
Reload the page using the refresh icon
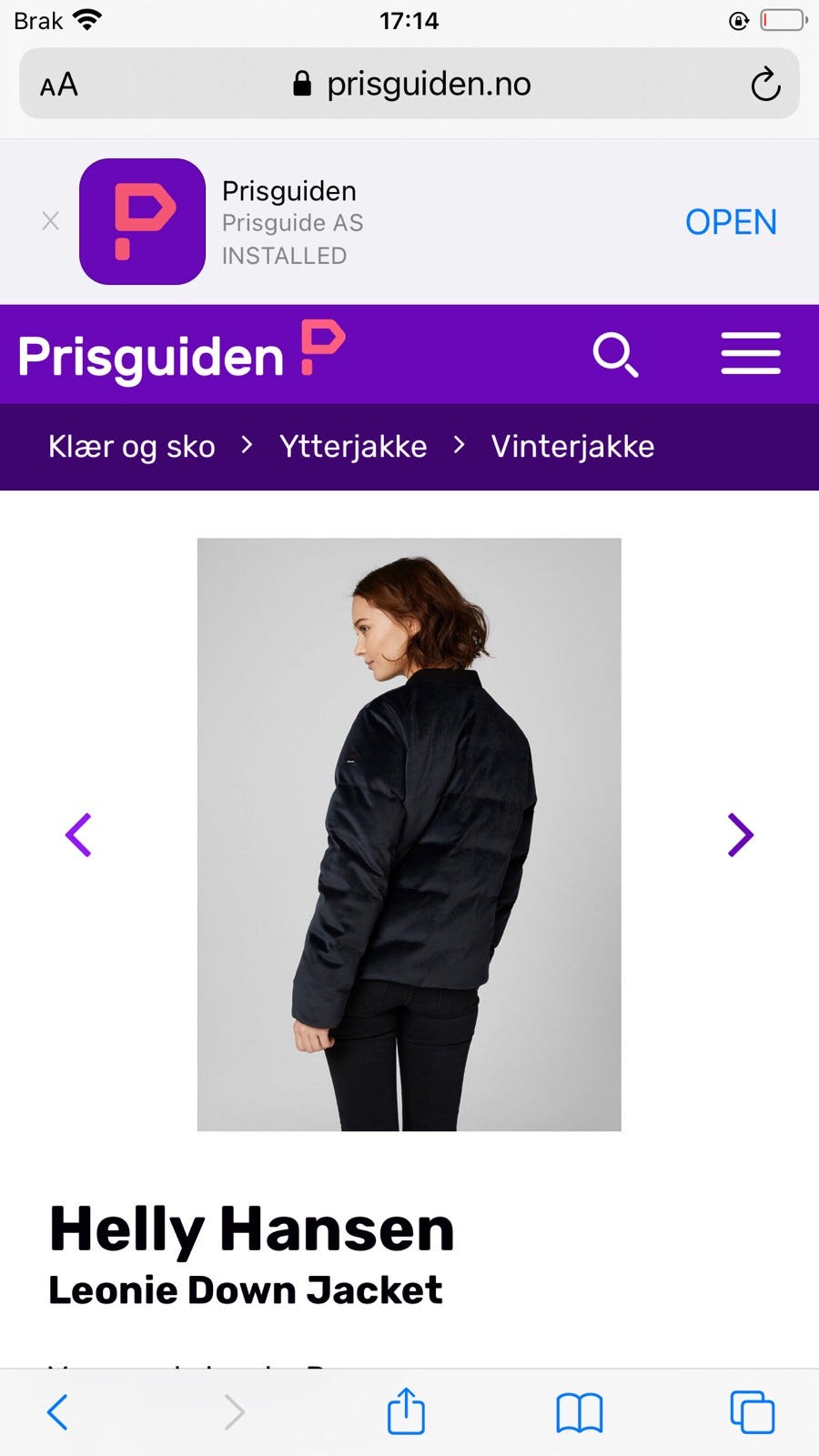point(766,84)
